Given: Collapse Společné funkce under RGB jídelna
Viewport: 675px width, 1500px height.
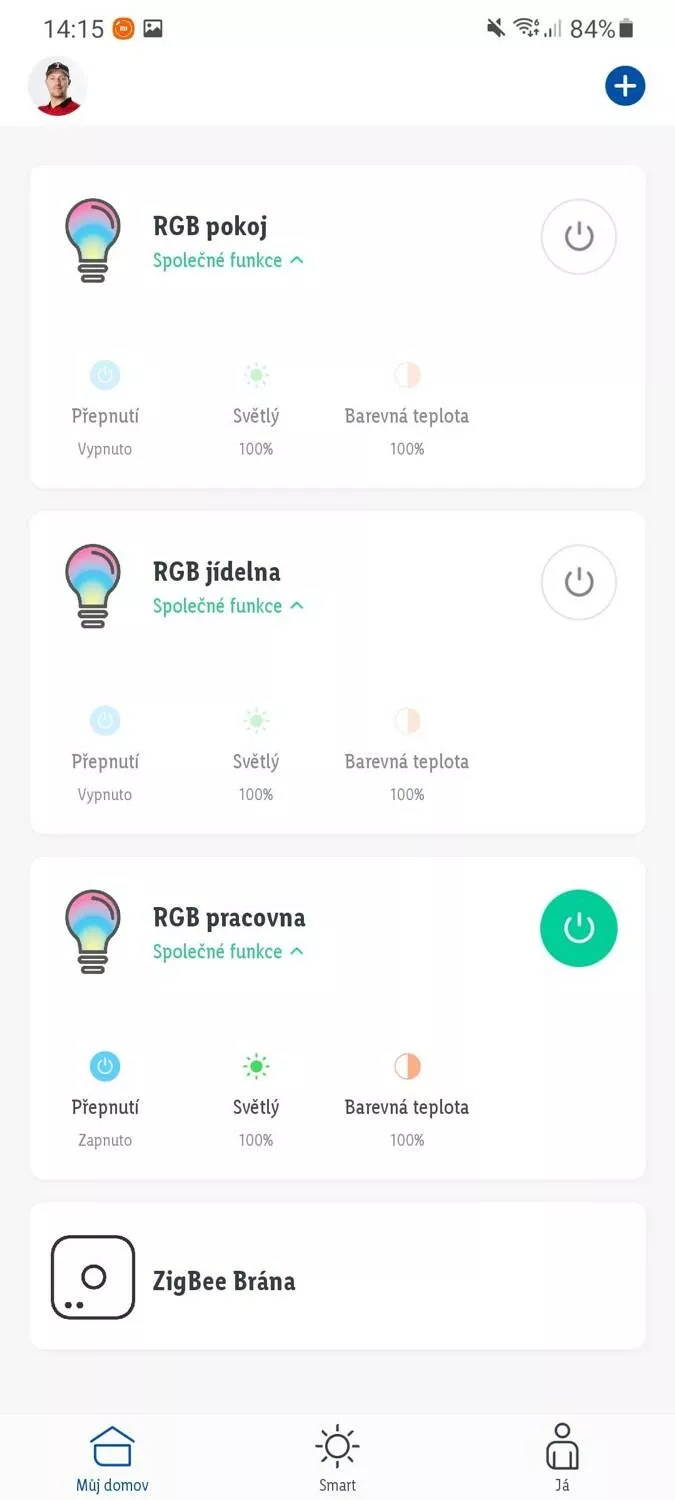Looking at the screenshot, I should (228, 606).
